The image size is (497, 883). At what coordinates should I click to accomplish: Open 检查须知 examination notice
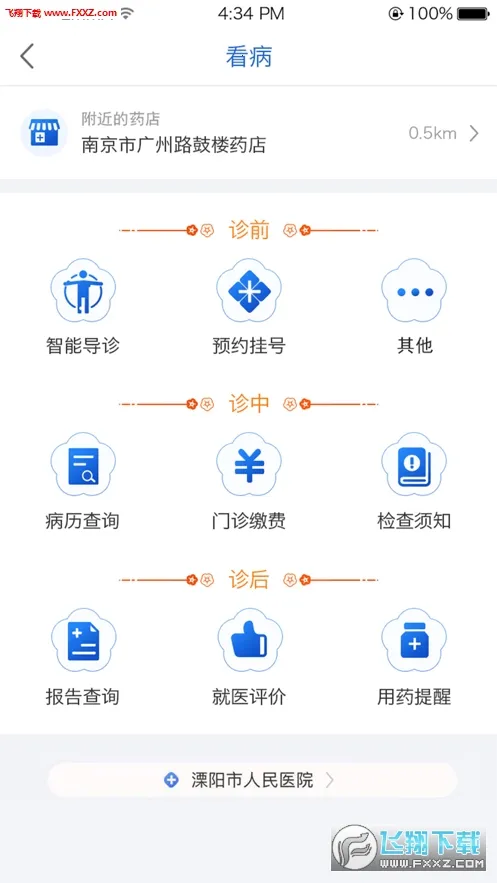(414, 481)
